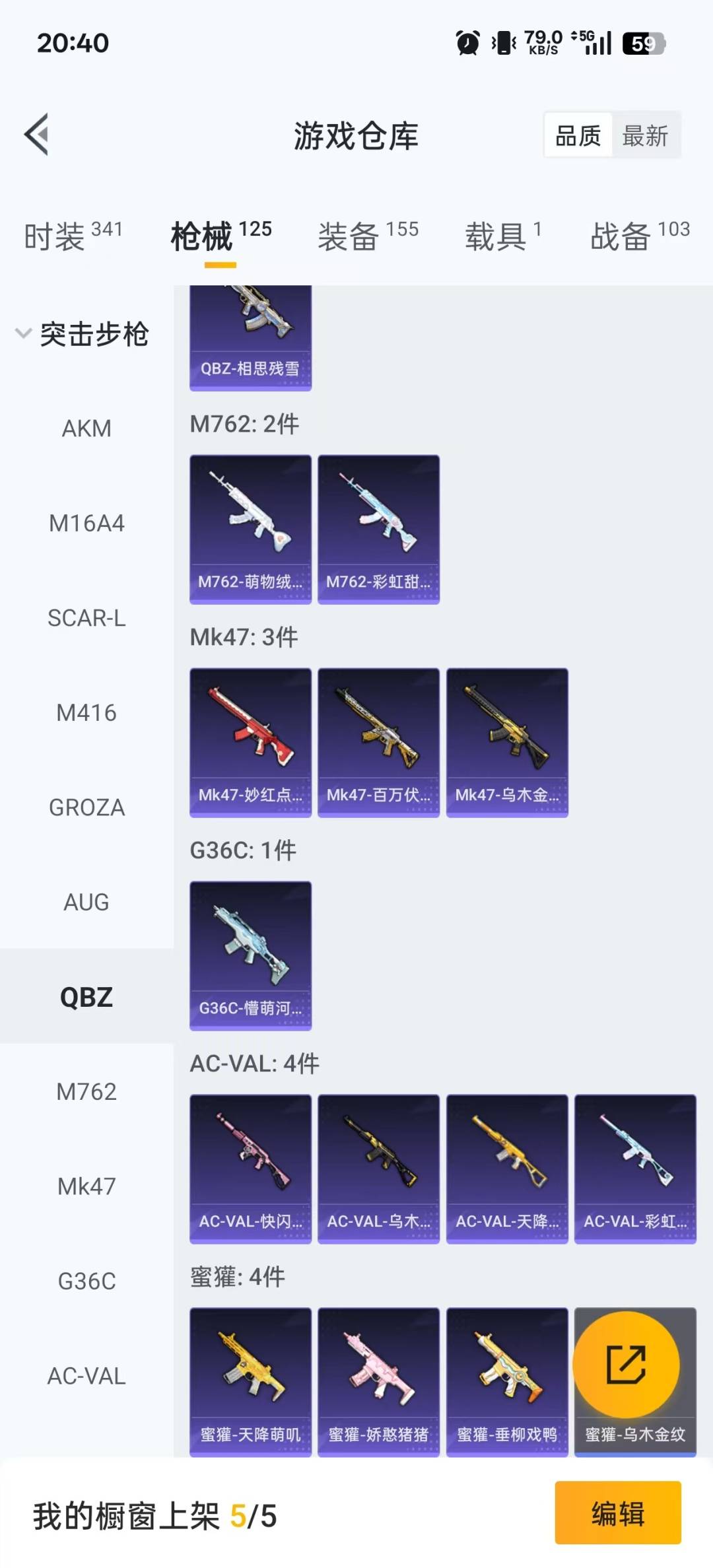View the Mk47-百万伏 skin card
Viewport: 713px width, 1568px height.
coord(378,742)
